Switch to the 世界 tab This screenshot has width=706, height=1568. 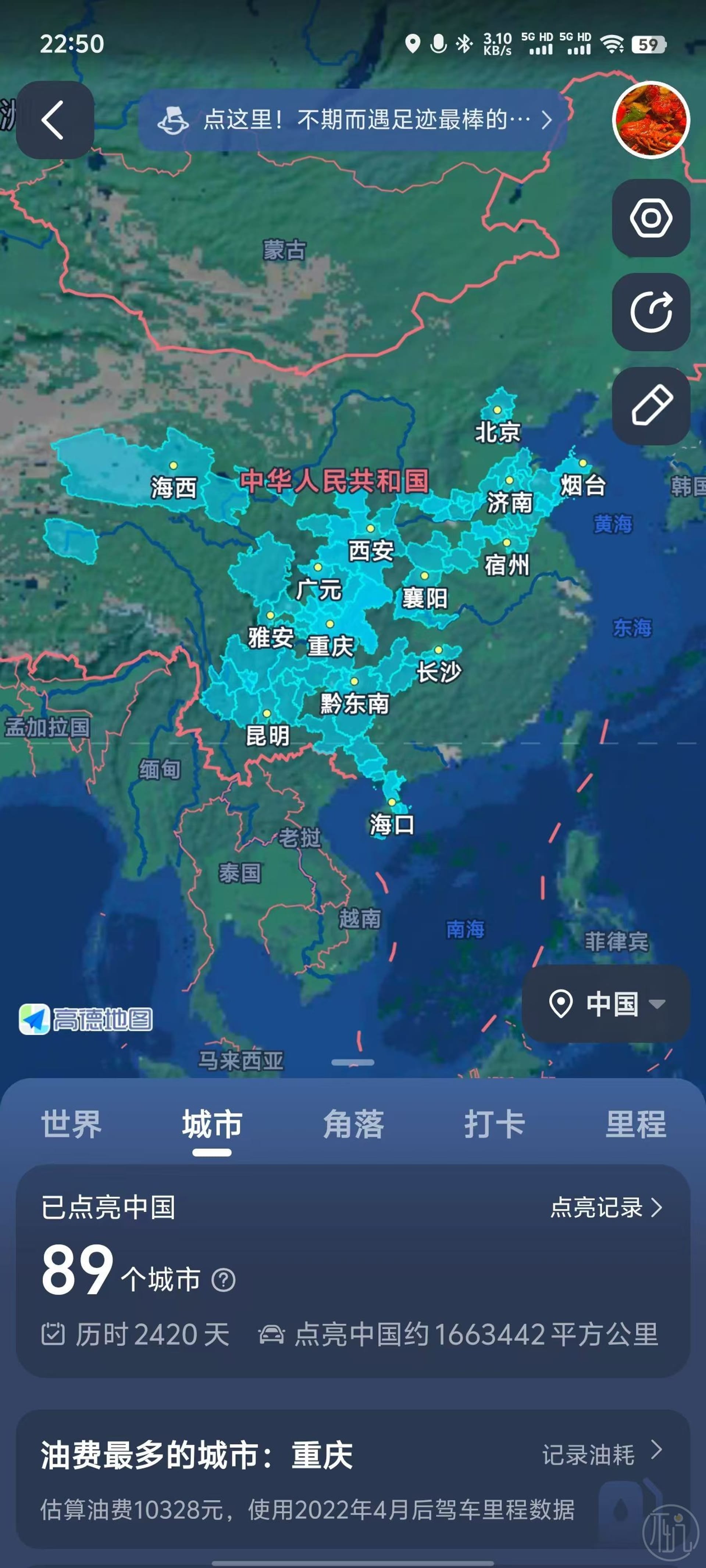coord(71,1124)
